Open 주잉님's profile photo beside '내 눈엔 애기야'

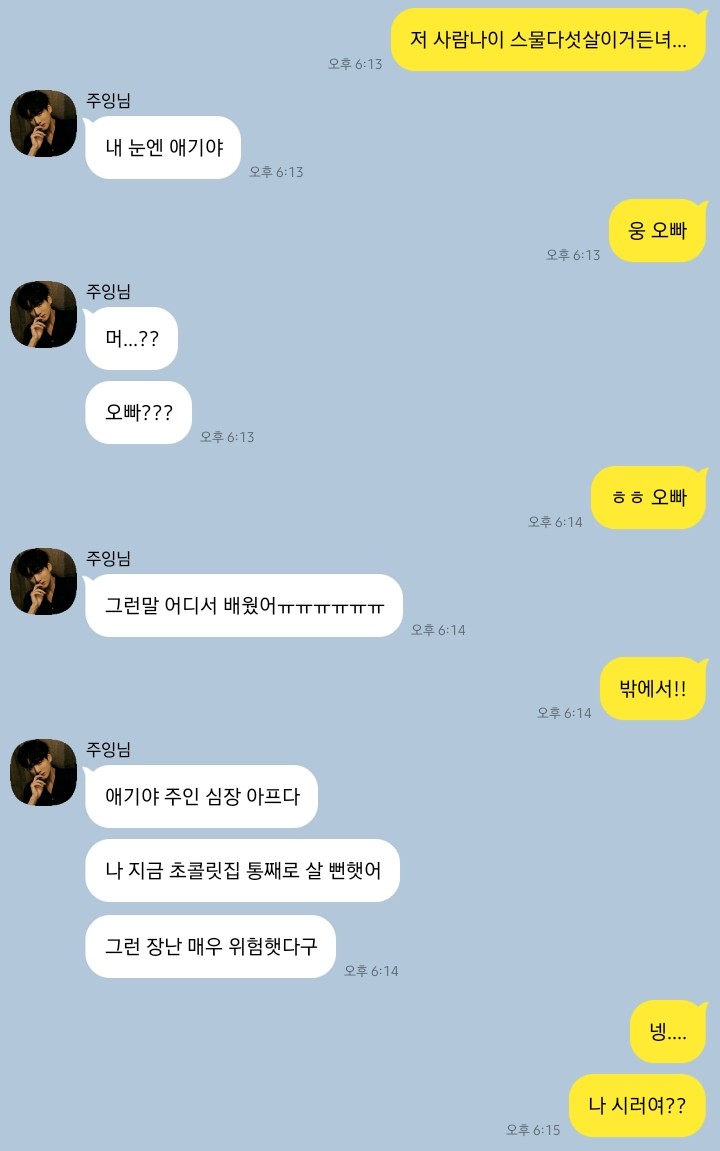pyautogui.click(x=43, y=123)
